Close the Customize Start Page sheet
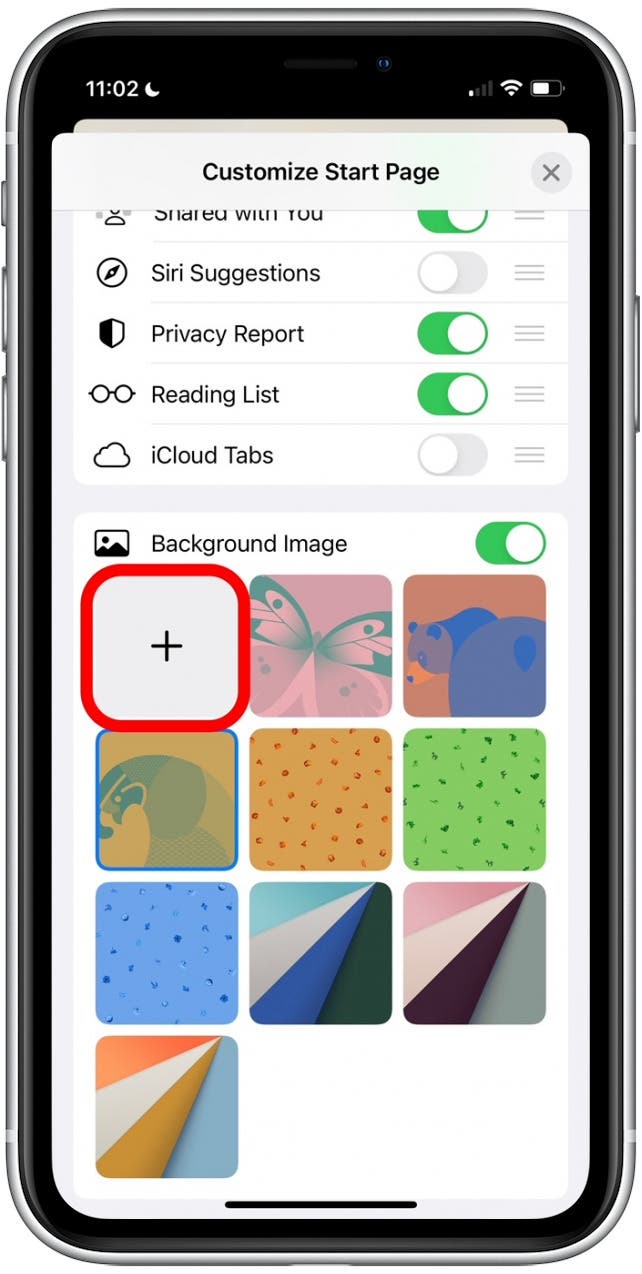The image size is (642, 1274). (550, 173)
